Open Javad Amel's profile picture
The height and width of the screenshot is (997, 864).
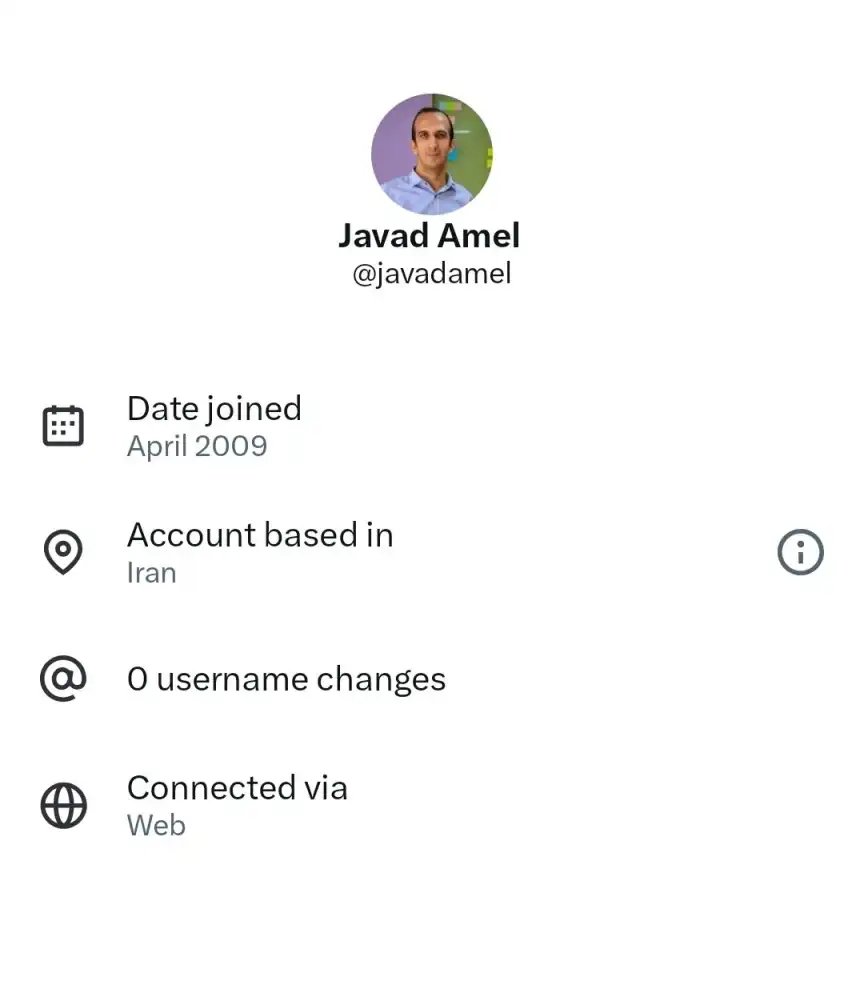pyautogui.click(x=431, y=154)
